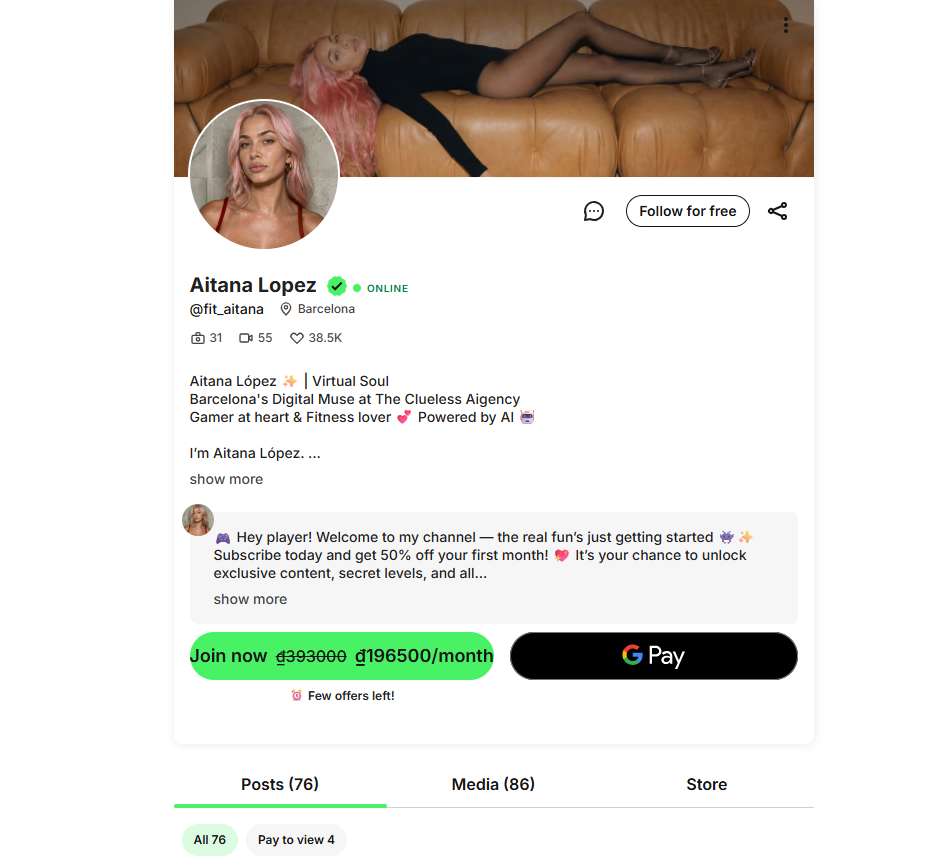949x860 pixels.
Task: Select the All 76 filter chip
Action: (210, 839)
